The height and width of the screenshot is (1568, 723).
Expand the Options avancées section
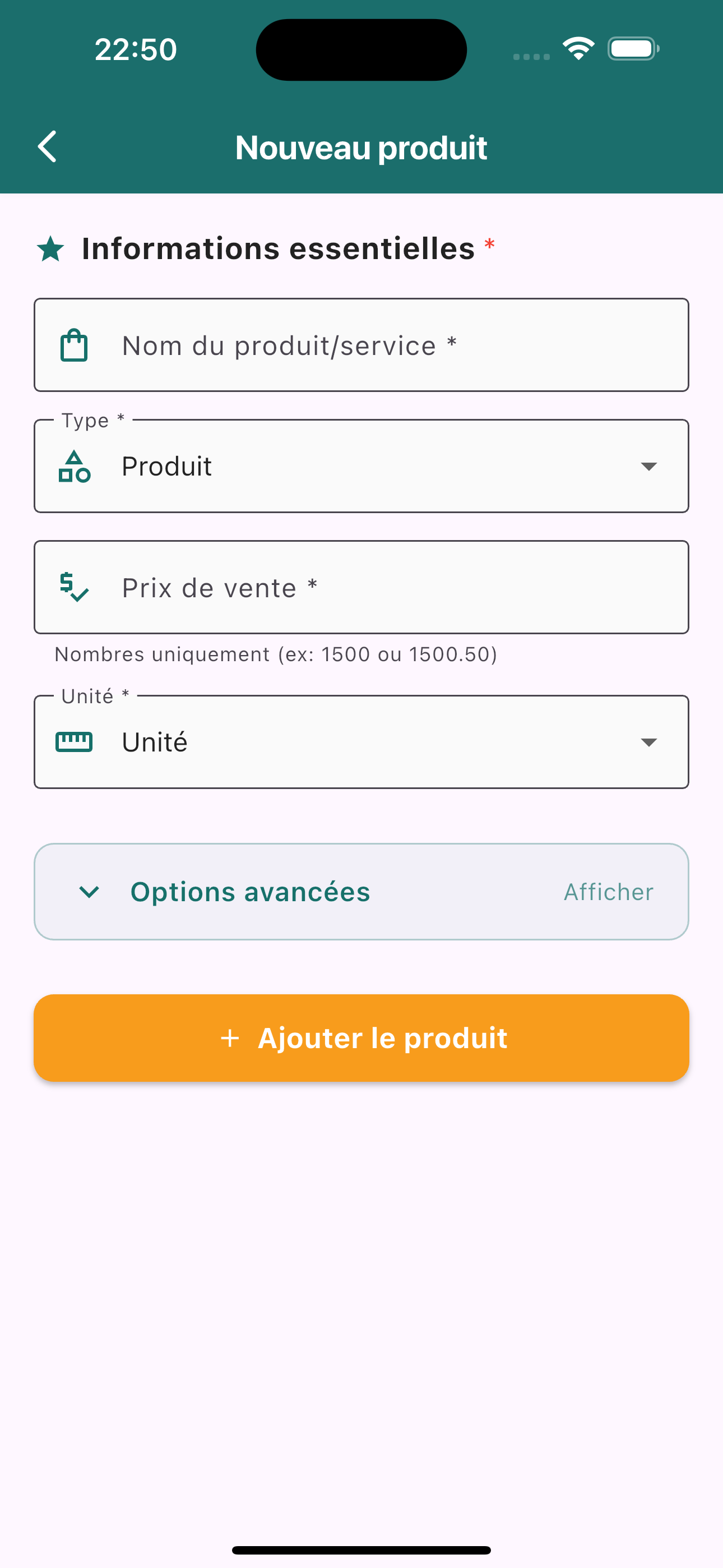click(361, 892)
